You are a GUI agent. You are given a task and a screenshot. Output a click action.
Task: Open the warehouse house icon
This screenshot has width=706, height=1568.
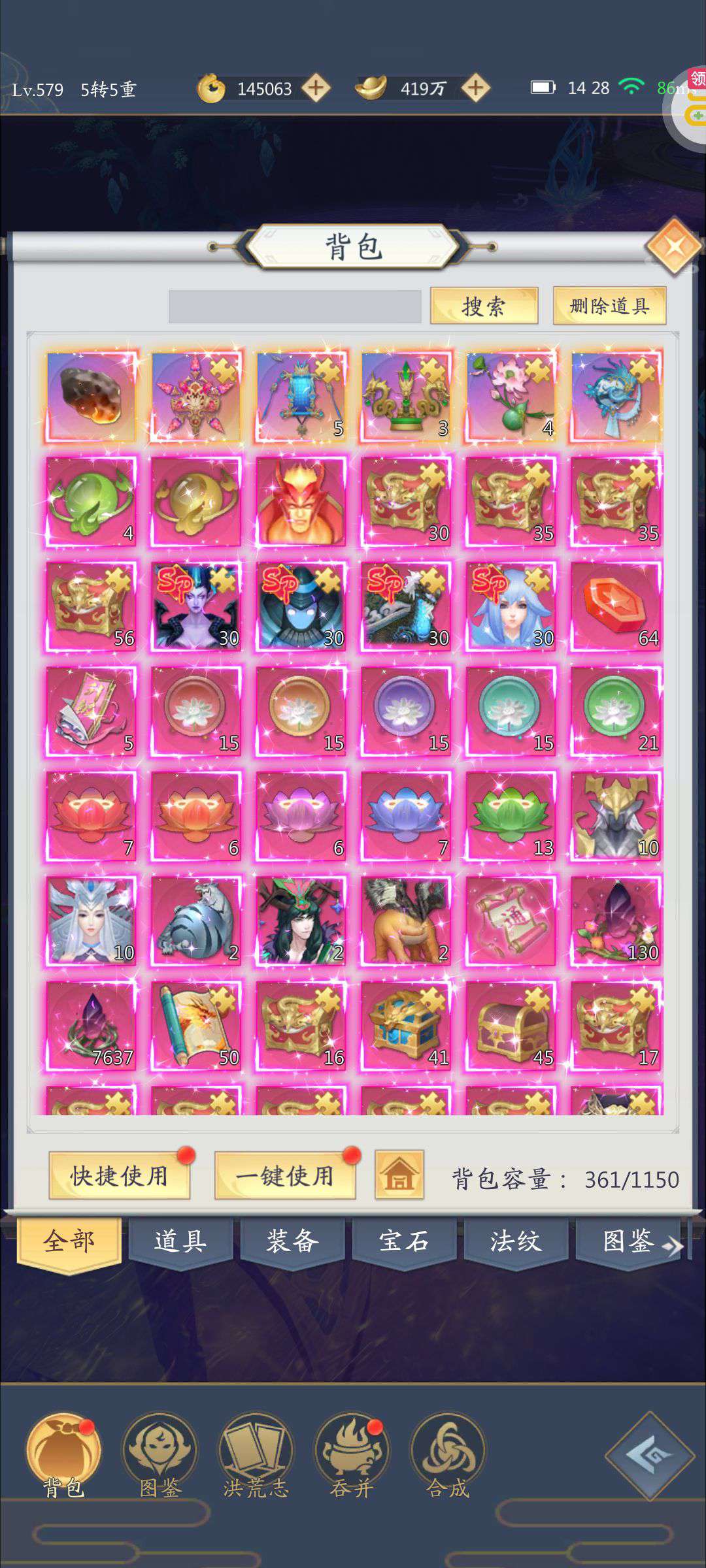[x=399, y=1175]
